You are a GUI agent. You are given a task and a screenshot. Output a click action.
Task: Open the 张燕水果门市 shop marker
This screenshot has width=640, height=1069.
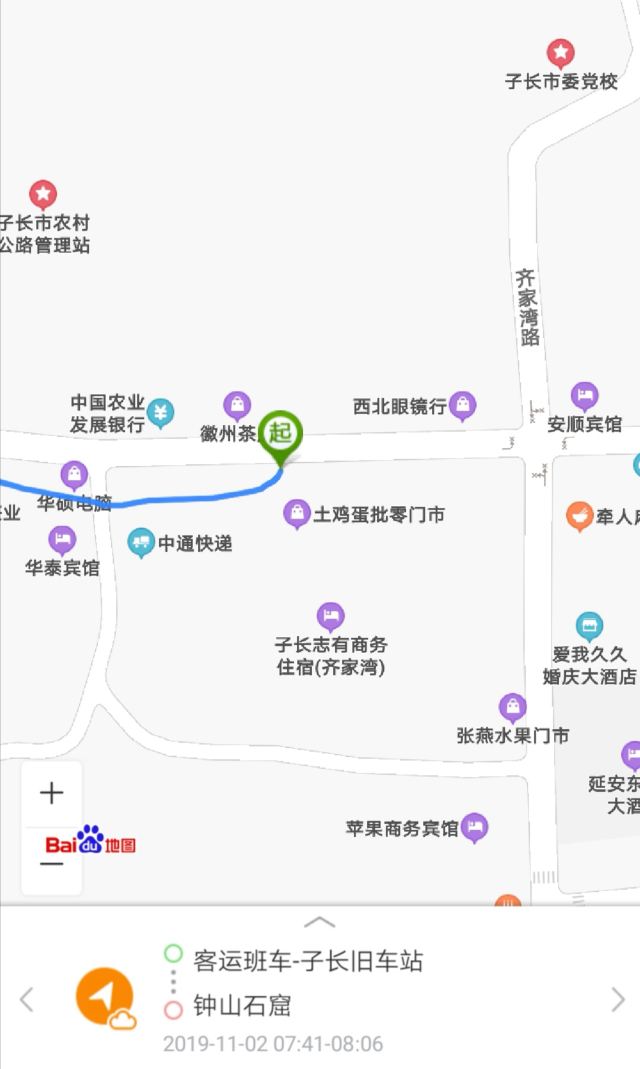click(x=513, y=708)
